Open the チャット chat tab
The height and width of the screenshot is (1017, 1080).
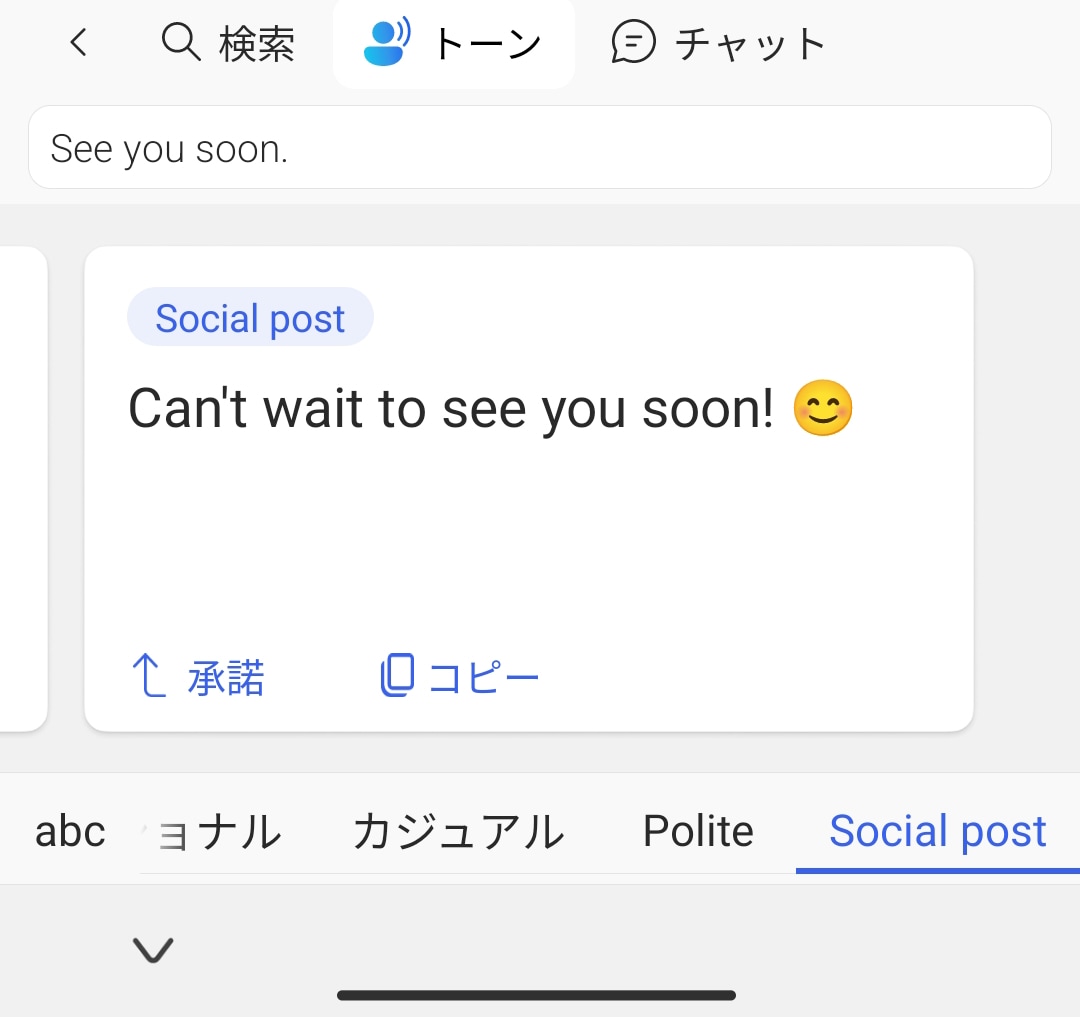pyautogui.click(x=718, y=43)
